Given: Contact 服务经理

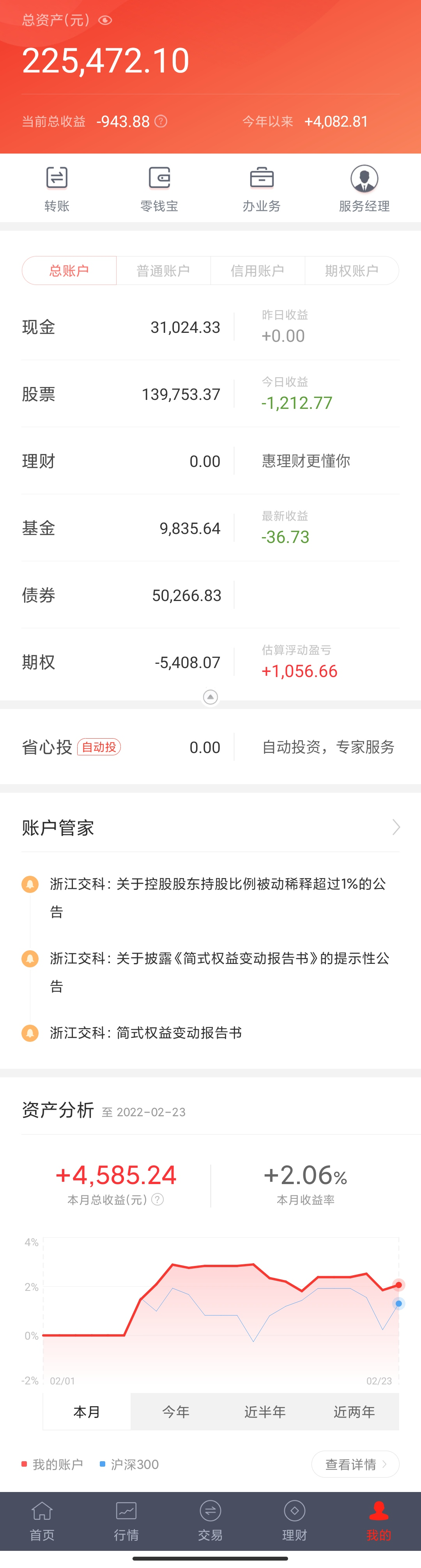Looking at the screenshot, I should pyautogui.click(x=364, y=189).
